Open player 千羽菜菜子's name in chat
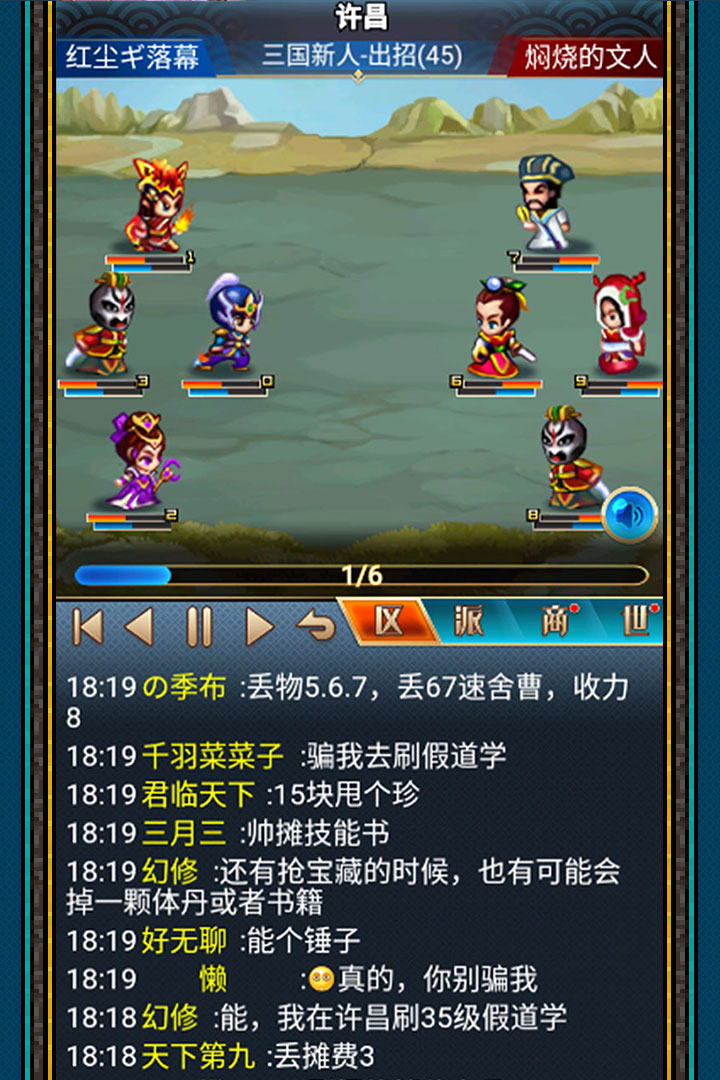This screenshot has height=1080, width=720. (212, 756)
